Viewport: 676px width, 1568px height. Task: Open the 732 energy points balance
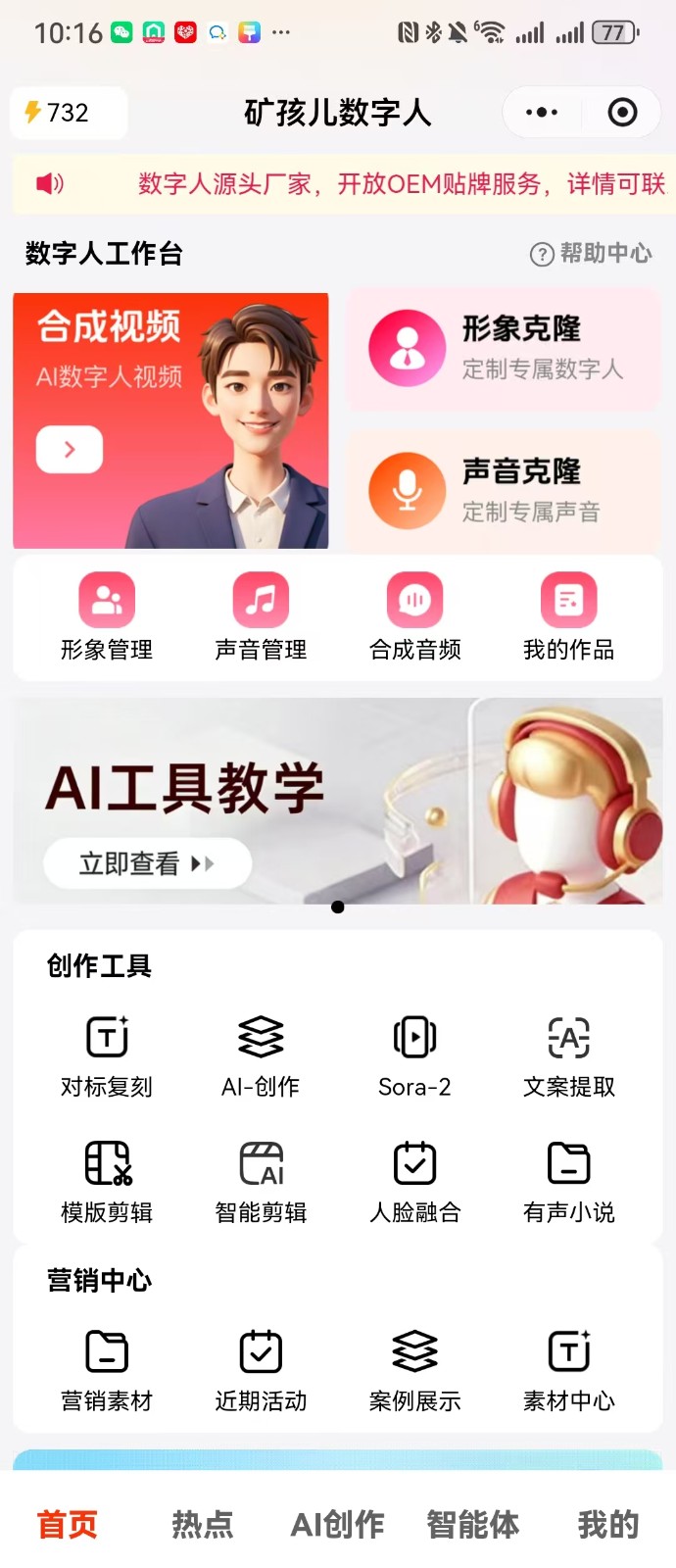(x=69, y=113)
